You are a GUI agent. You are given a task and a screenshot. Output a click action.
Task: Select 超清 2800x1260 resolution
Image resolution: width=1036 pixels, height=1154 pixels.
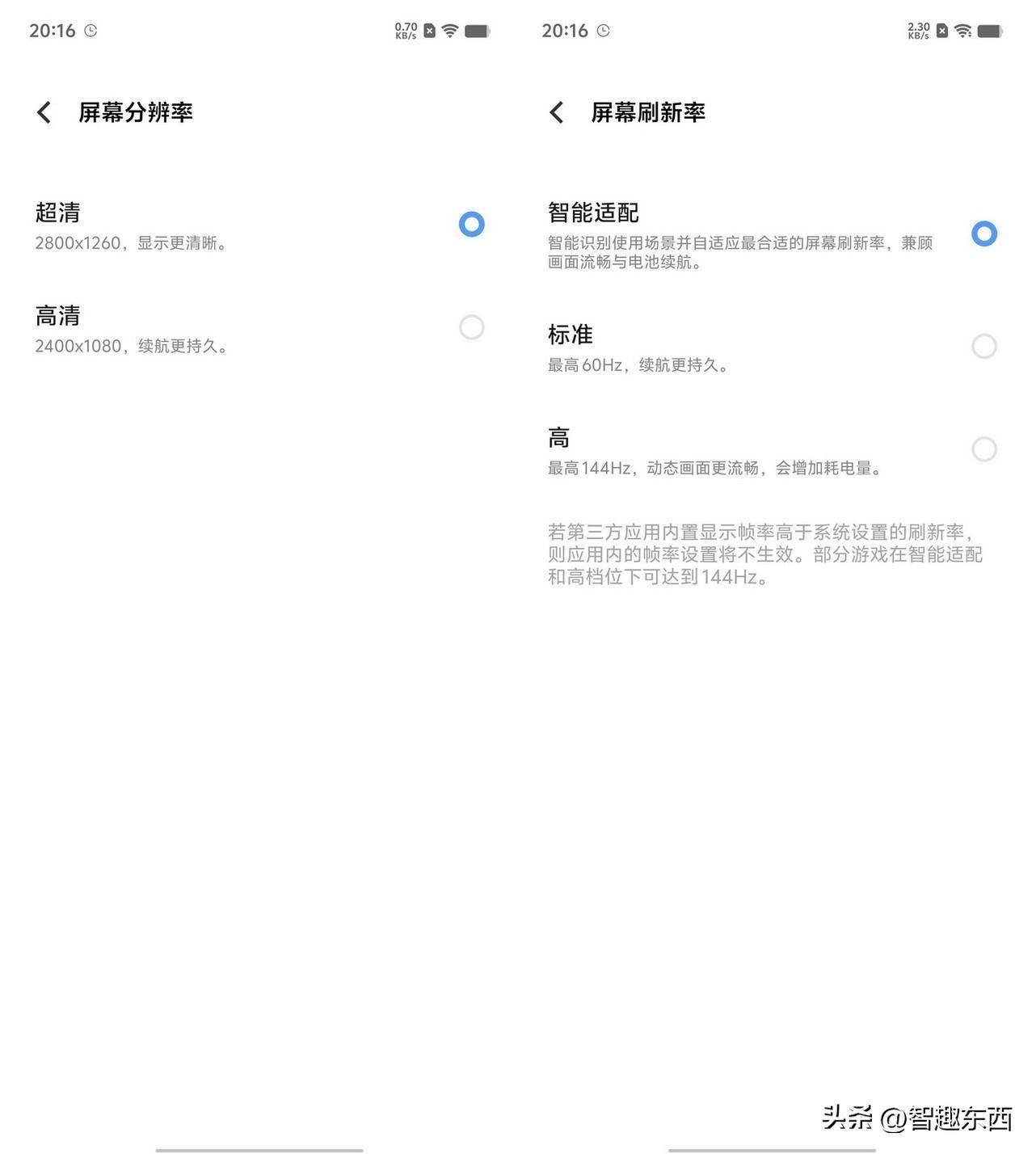click(x=471, y=224)
